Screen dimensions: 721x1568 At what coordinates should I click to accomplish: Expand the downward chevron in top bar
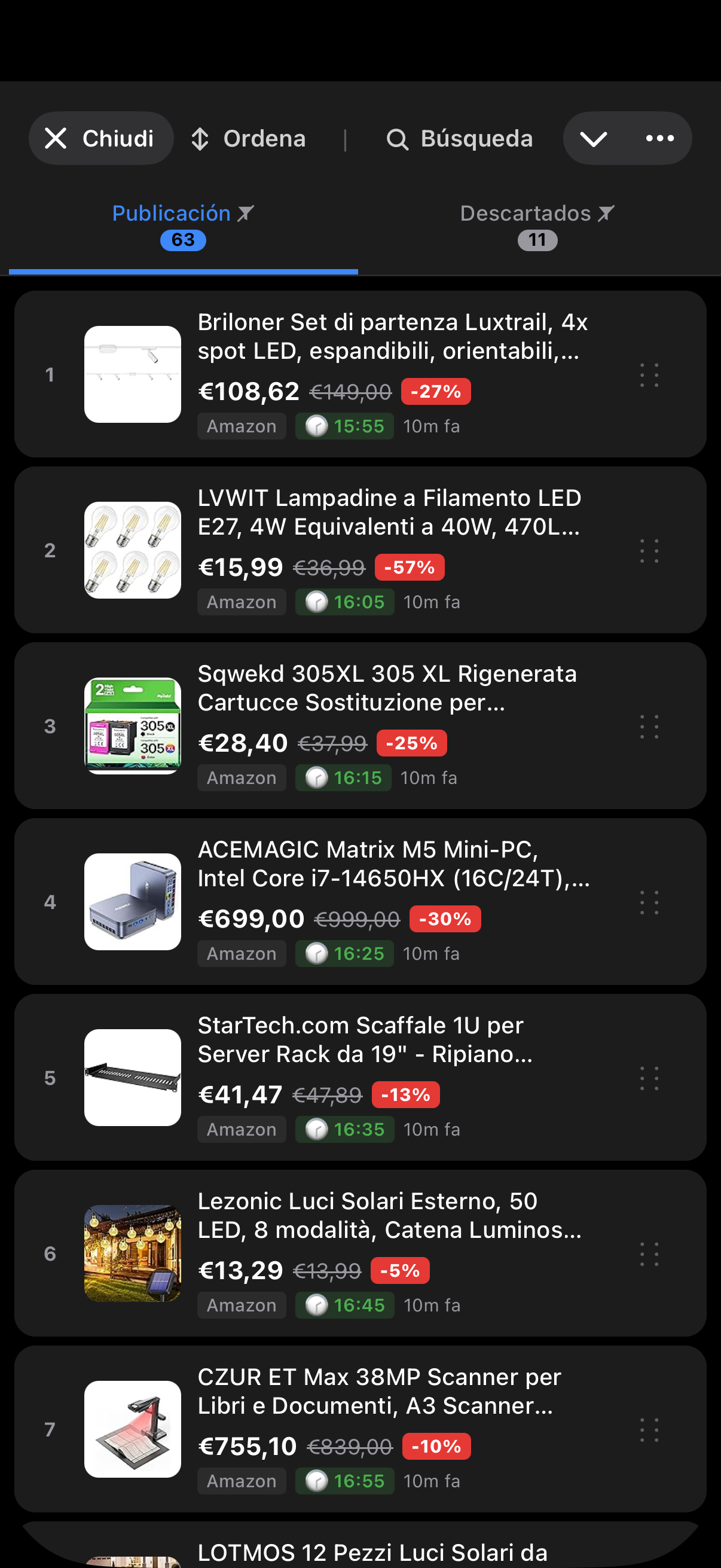coord(594,139)
